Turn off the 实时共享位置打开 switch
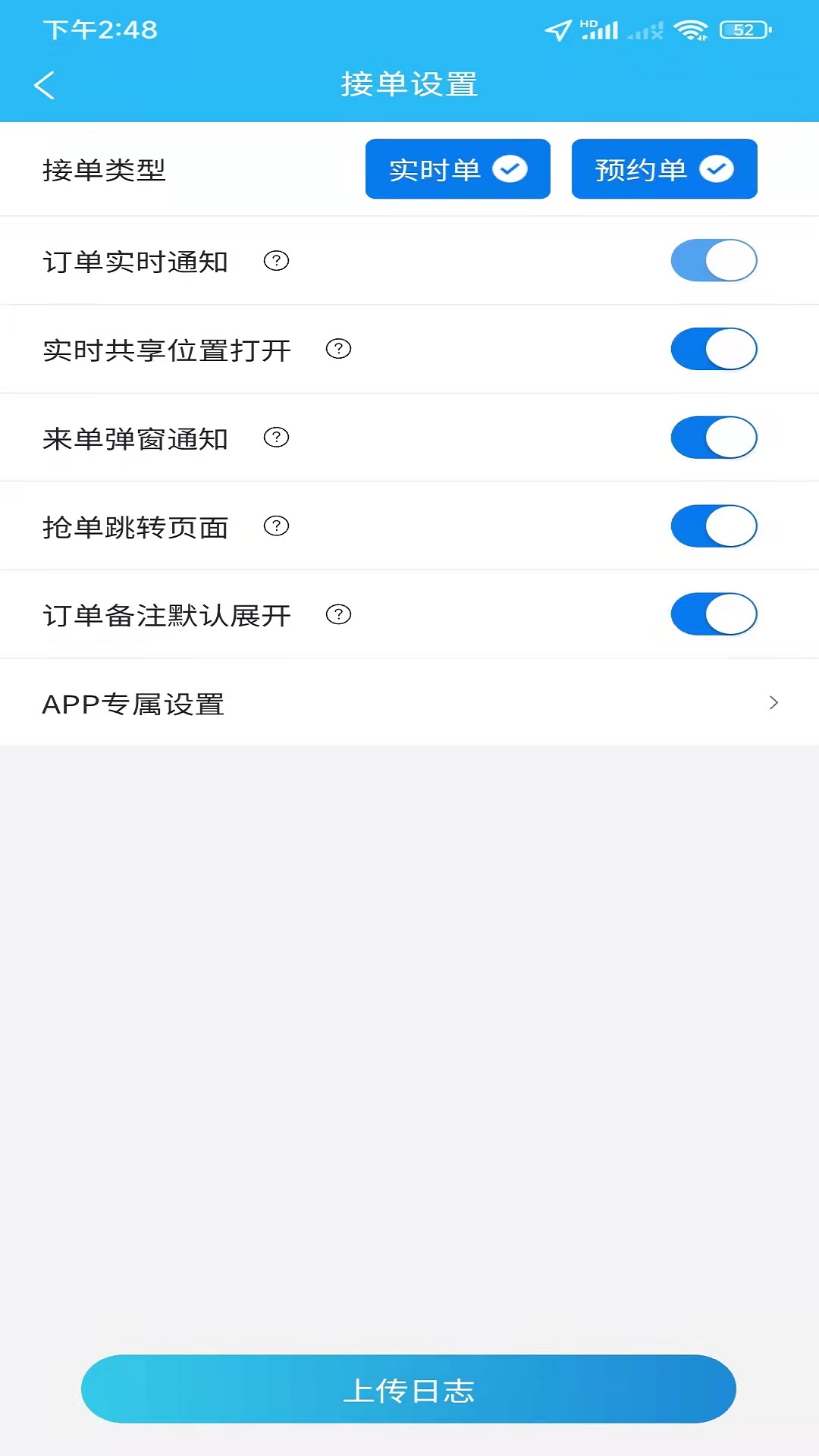 pos(714,350)
